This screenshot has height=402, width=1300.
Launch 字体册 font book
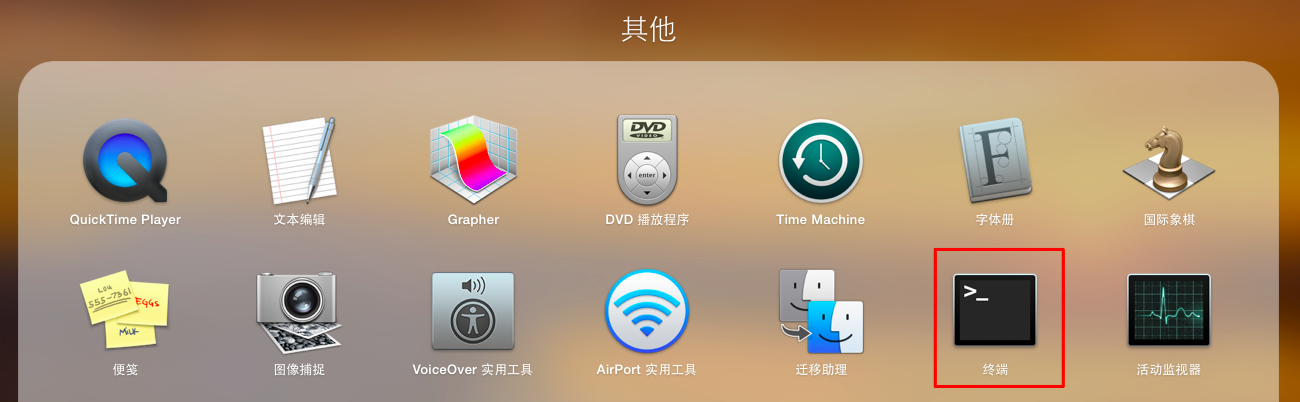[x=994, y=161]
